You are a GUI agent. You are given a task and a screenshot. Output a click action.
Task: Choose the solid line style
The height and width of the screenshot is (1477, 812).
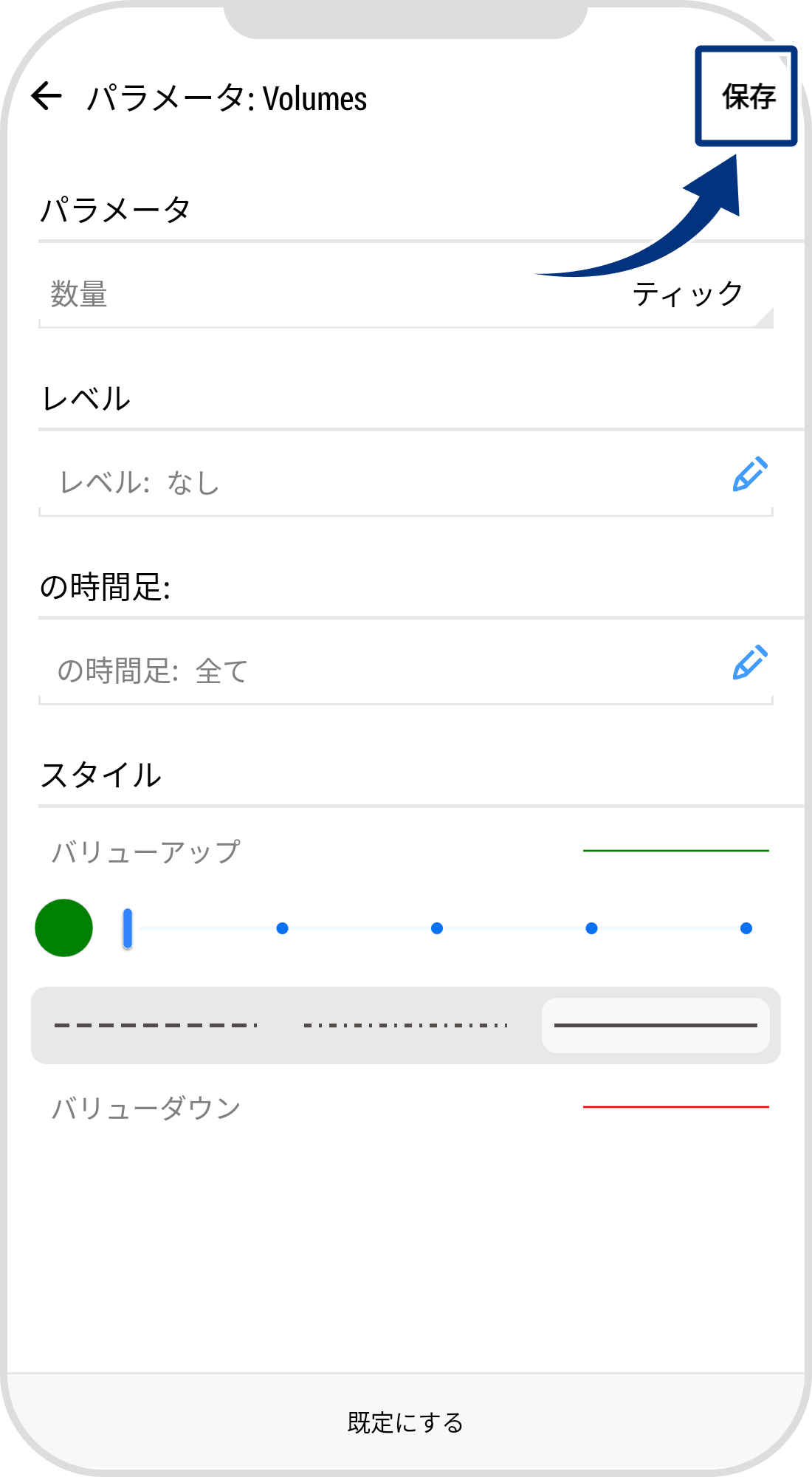(x=656, y=1024)
